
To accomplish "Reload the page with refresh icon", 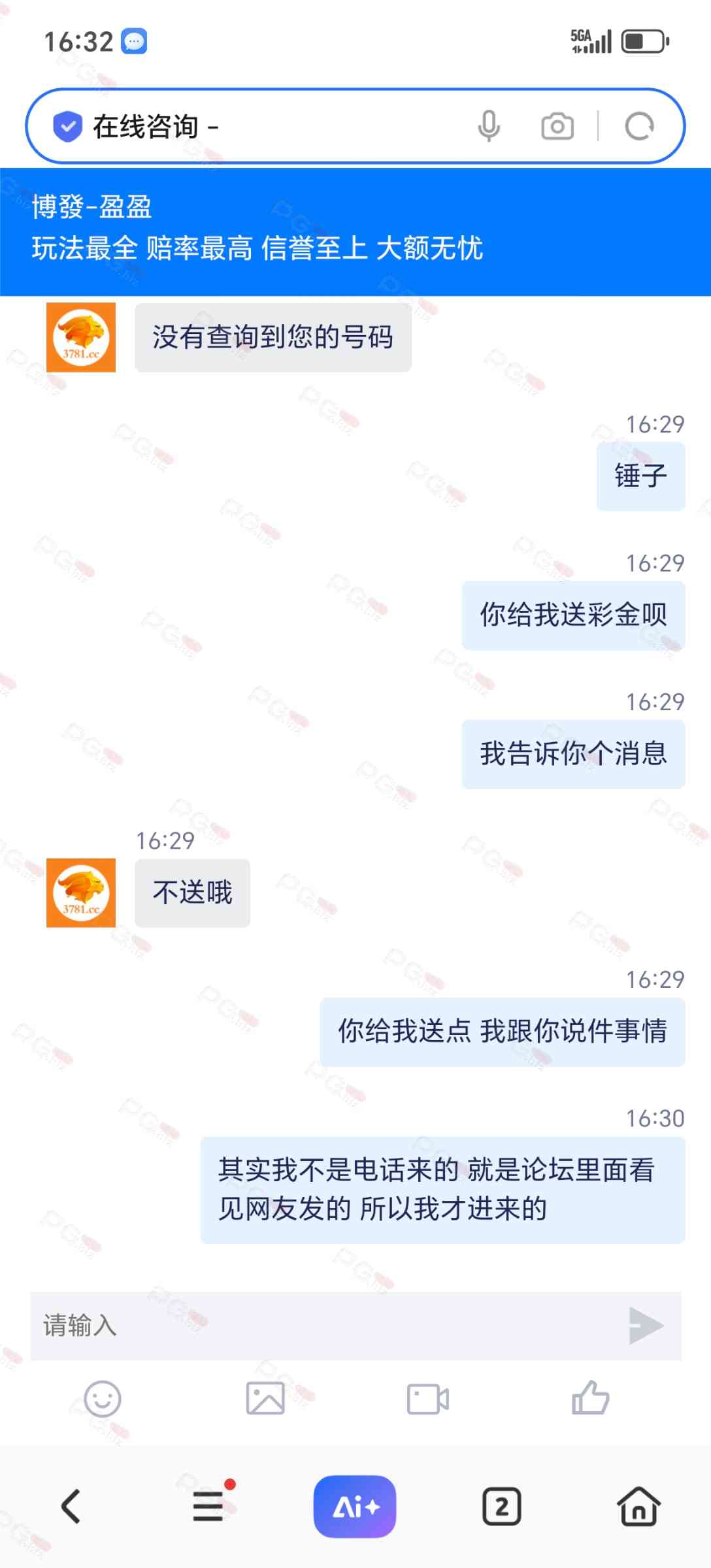I will coord(638,126).
